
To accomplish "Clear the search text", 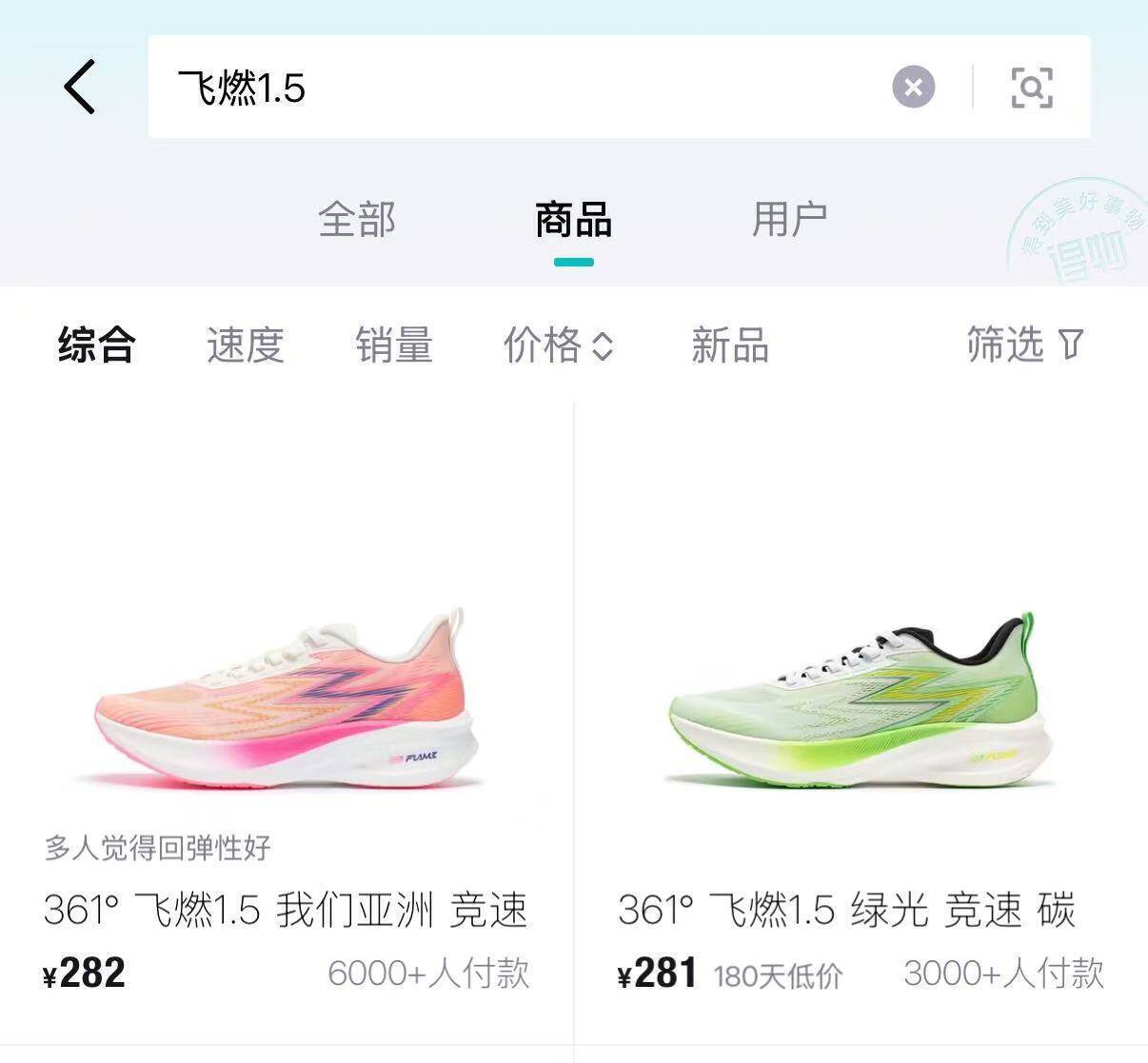I will 913,88.
